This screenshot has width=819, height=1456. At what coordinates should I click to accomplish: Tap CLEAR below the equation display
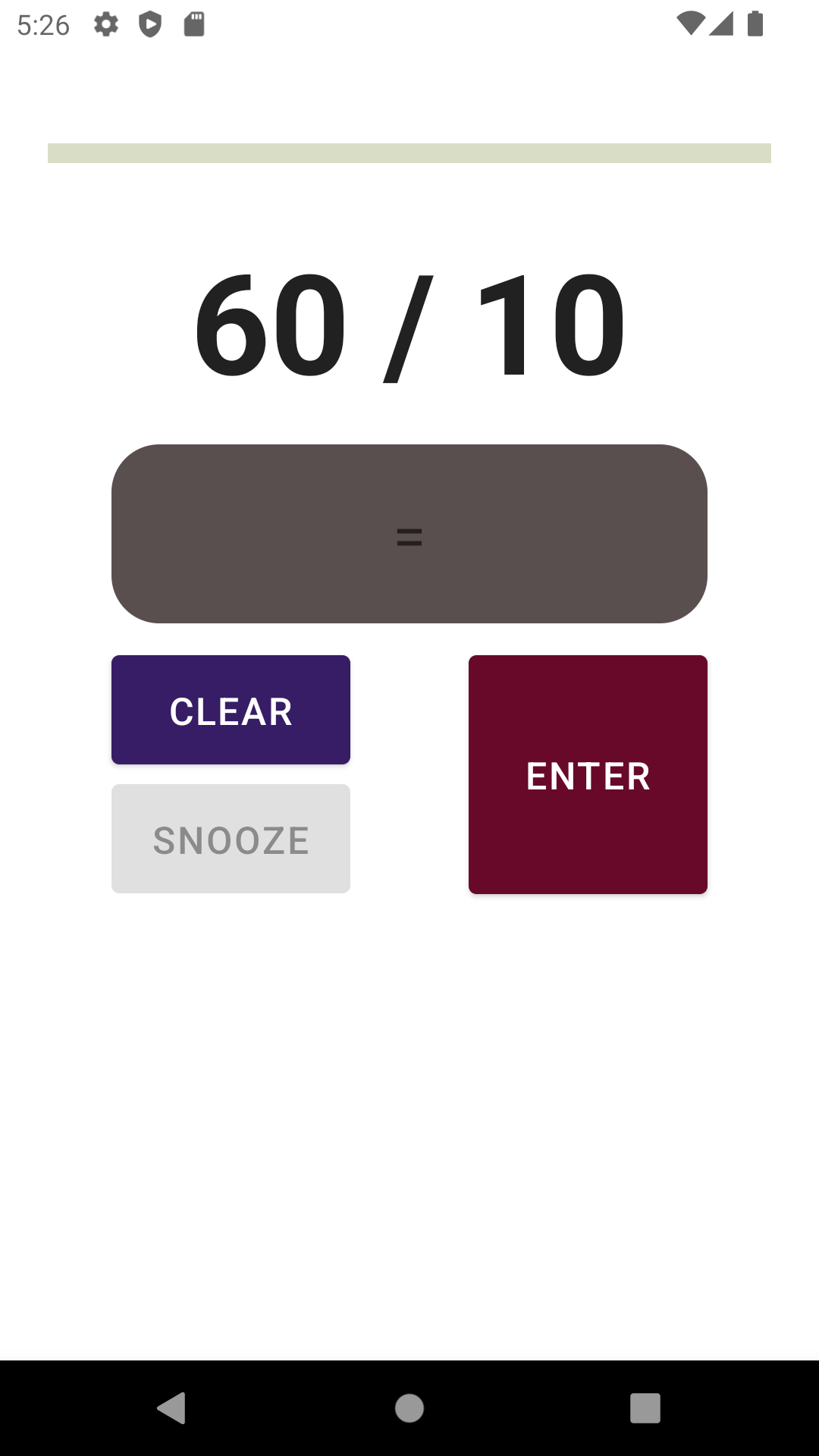[x=231, y=709]
